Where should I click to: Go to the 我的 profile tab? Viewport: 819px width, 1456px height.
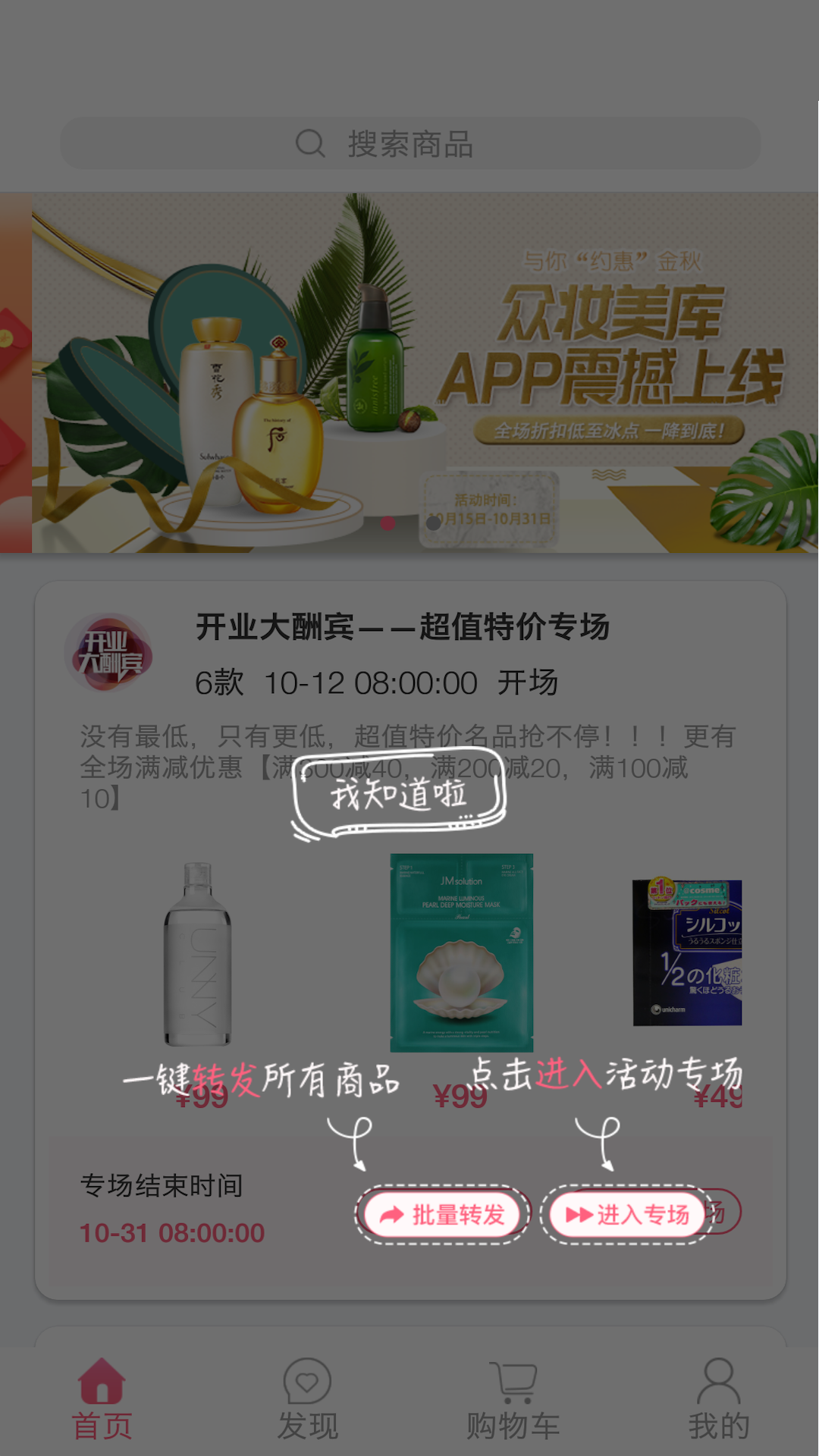[x=718, y=1400]
